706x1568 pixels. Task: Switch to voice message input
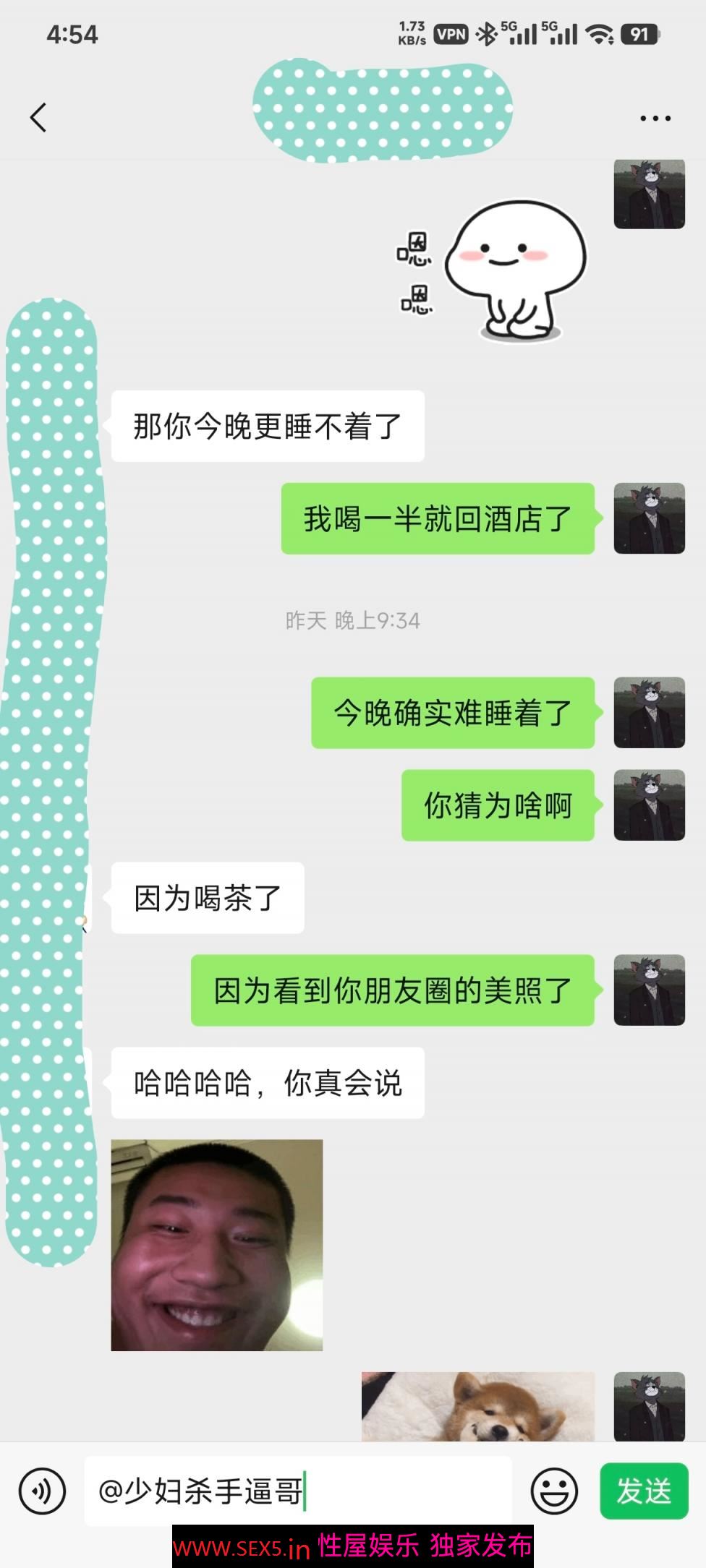click(x=43, y=1490)
